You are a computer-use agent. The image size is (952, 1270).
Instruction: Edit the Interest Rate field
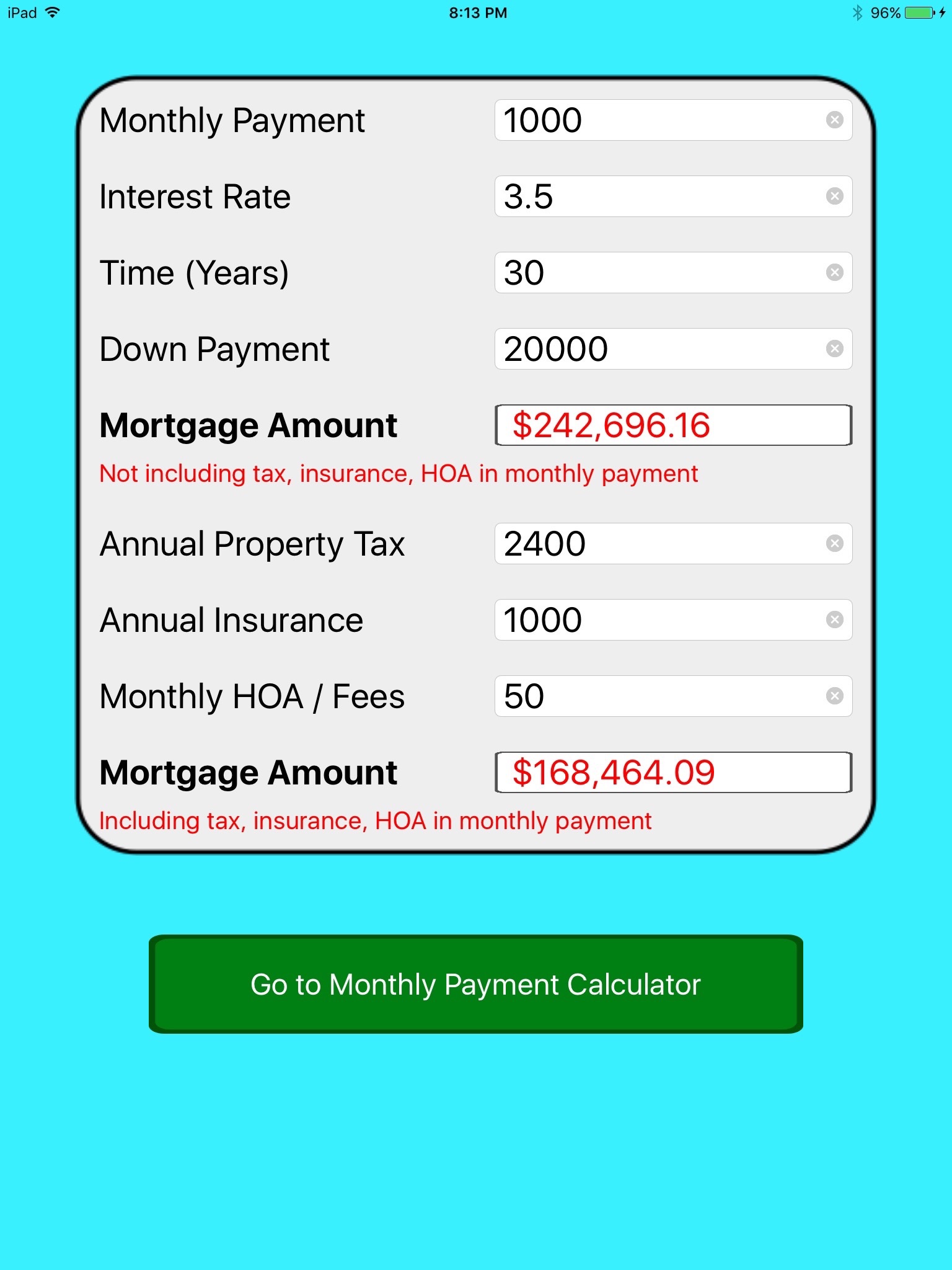click(x=673, y=197)
